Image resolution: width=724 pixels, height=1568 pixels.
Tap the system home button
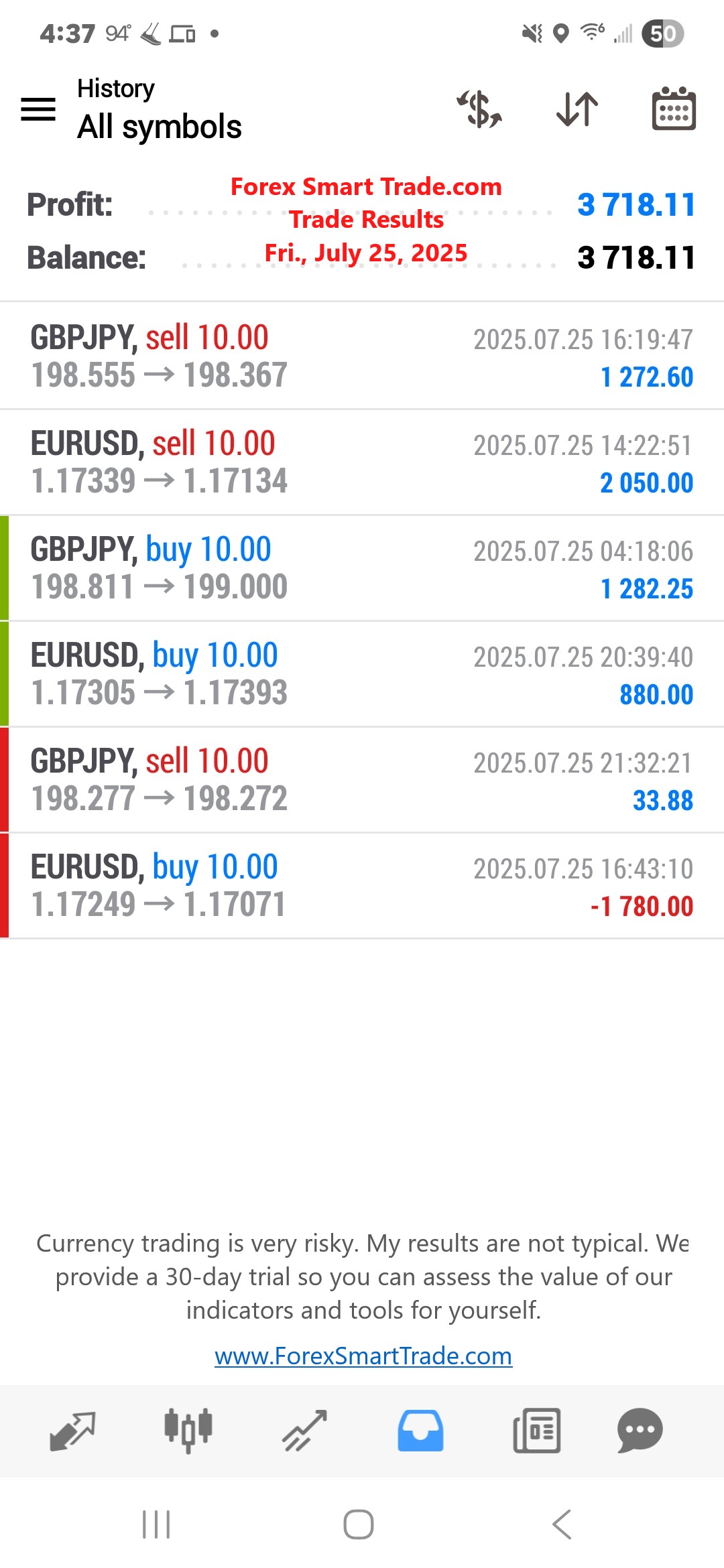coord(359,1524)
